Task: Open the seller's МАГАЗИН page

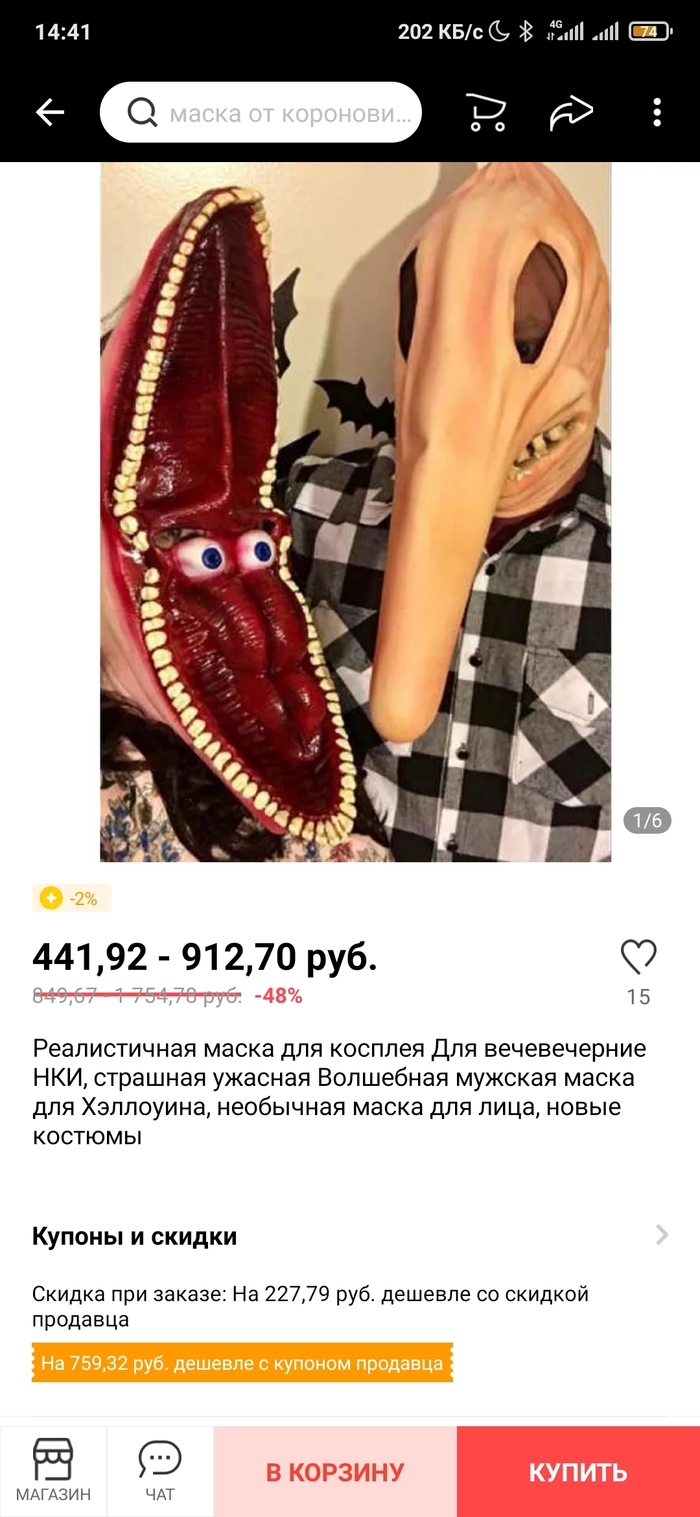Action: [x=53, y=1471]
